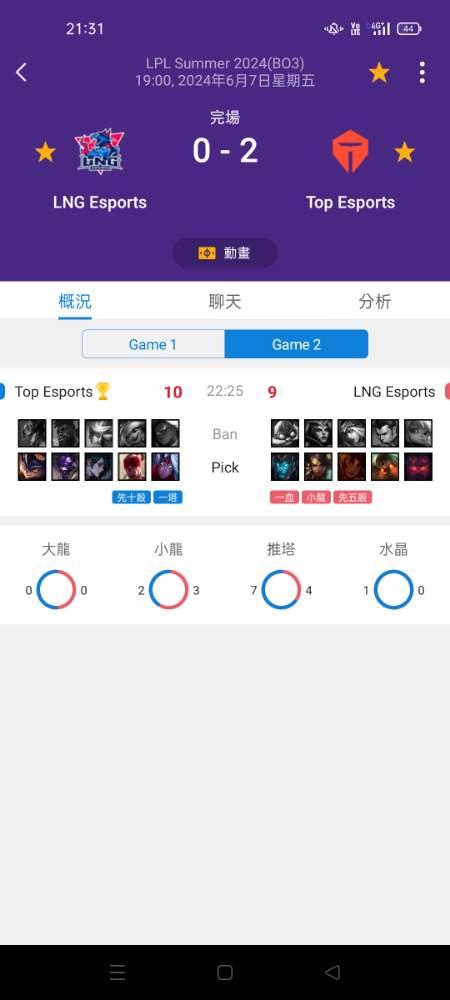Screen dimensions: 450x1000
Task: Switch to the 聊天 tab
Action: coord(225,302)
